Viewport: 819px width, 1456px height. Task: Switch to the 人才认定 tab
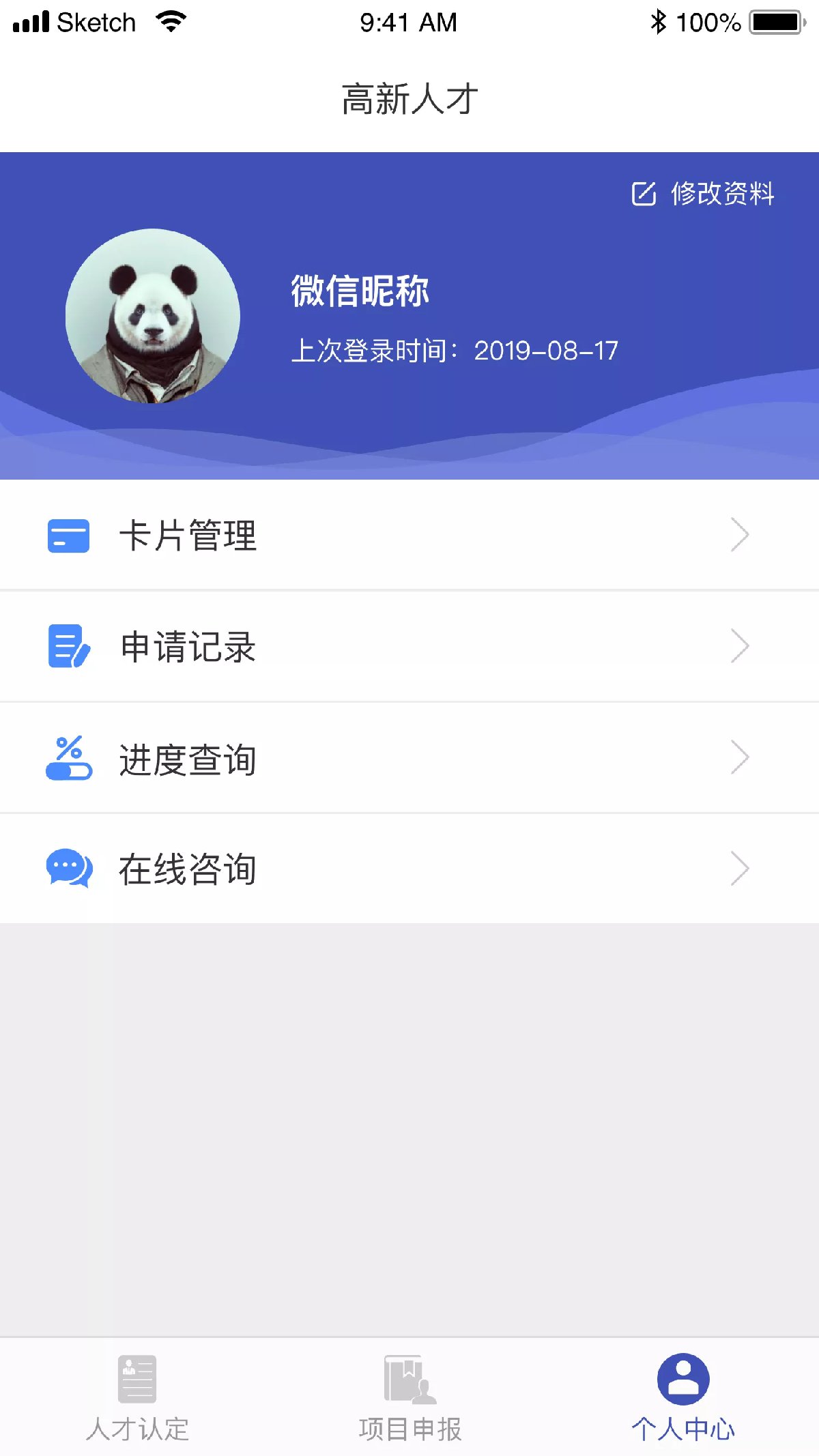[x=137, y=1397]
